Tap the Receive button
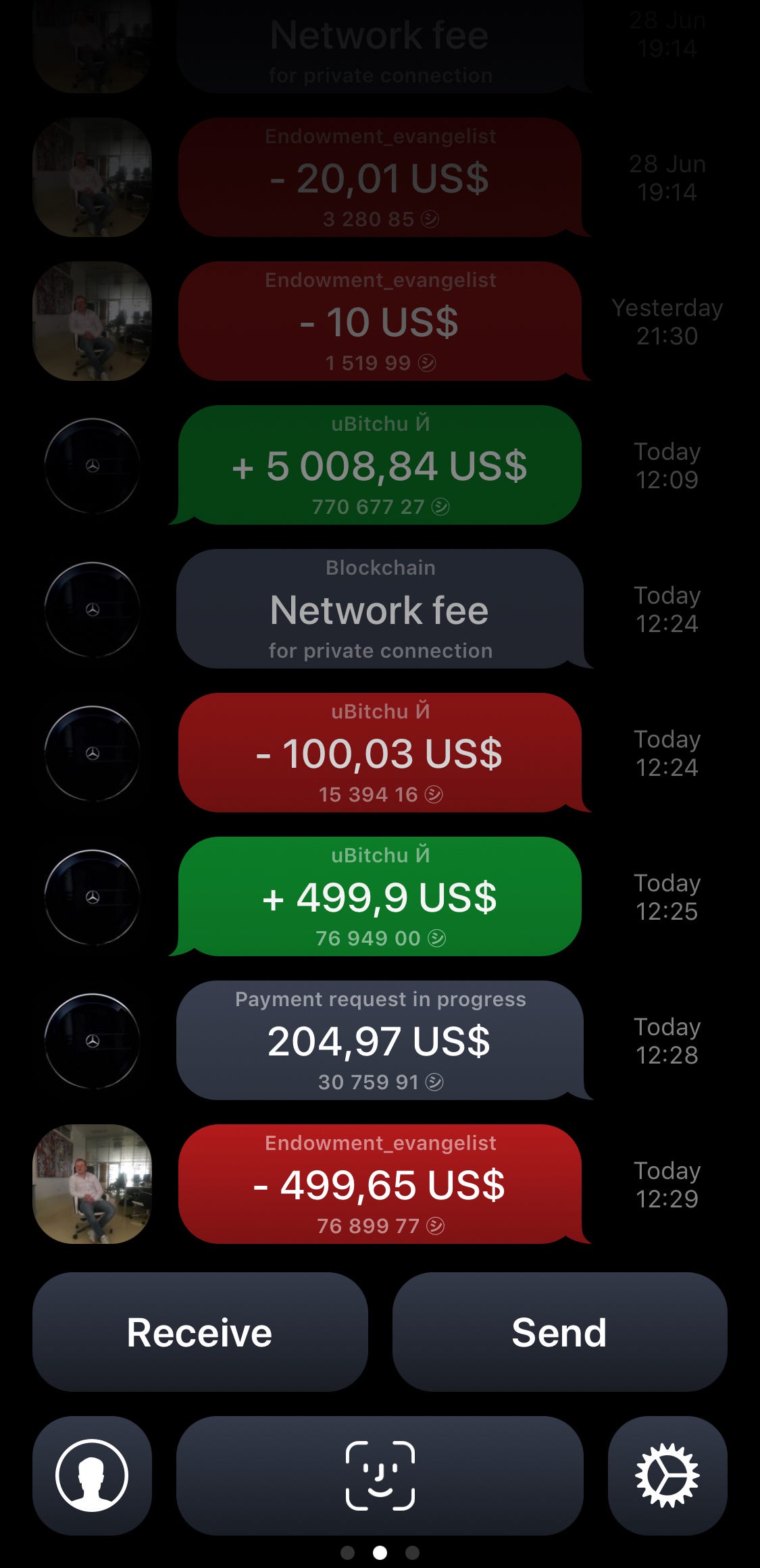This screenshot has width=760, height=1568. pos(199,1332)
